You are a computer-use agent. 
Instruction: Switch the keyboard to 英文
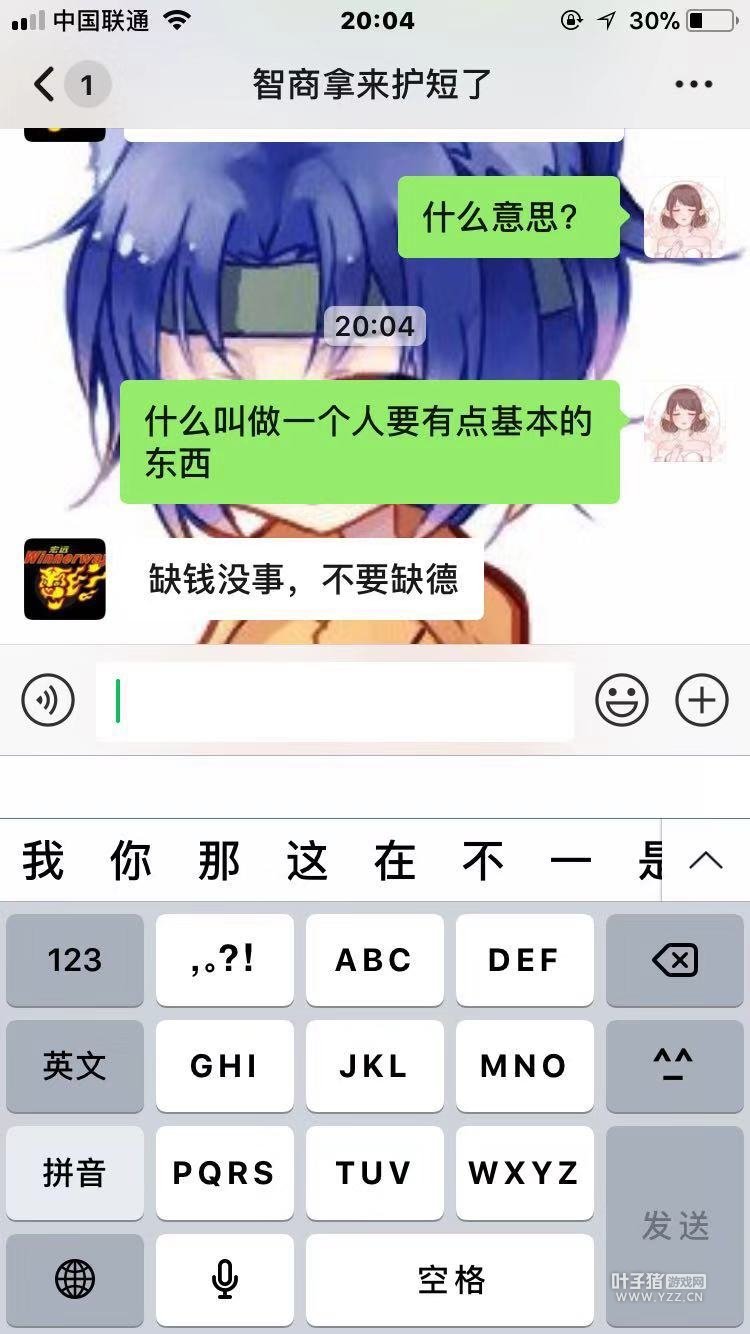click(x=75, y=1066)
